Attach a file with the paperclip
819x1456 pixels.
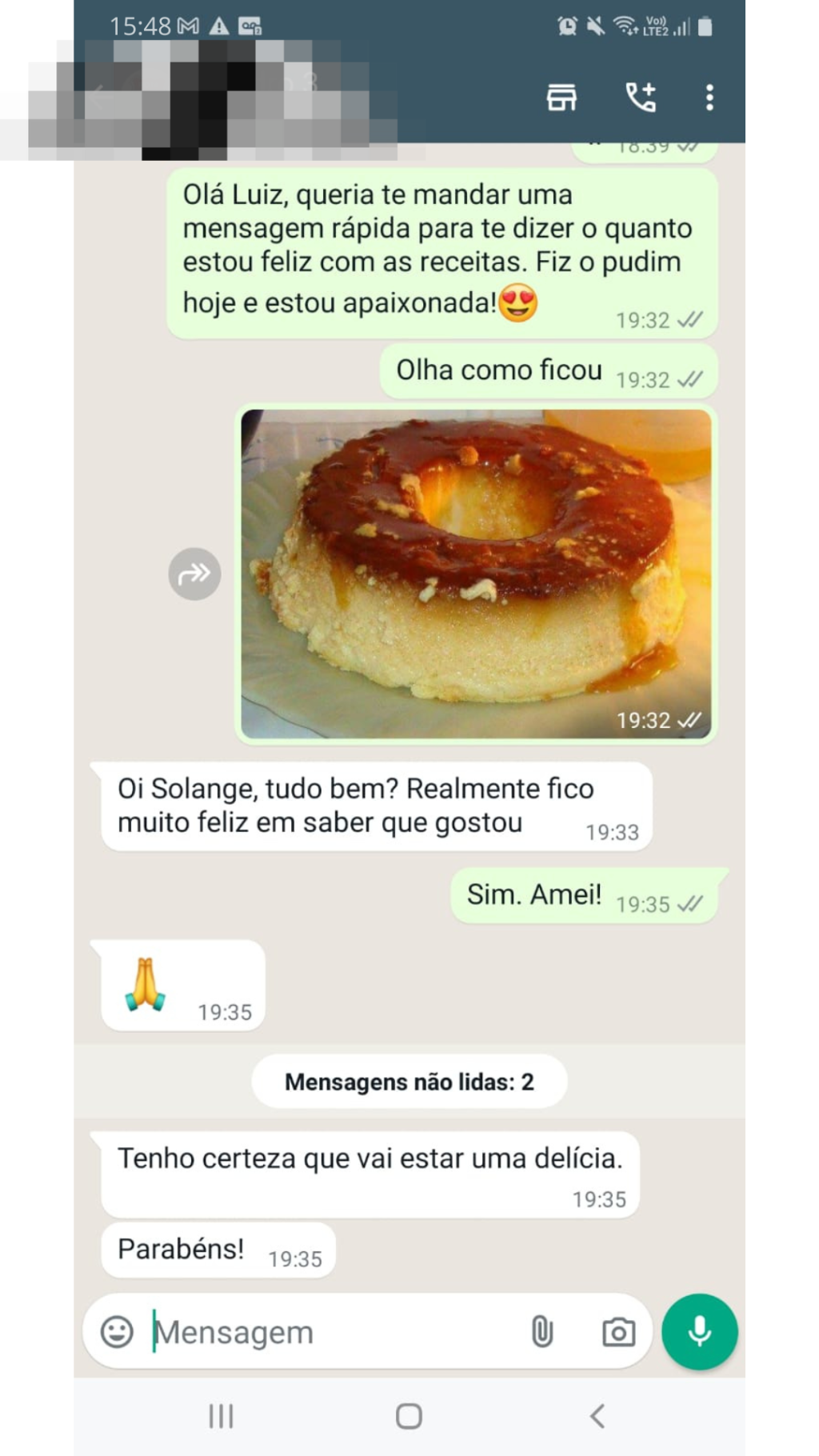pos(542,1332)
